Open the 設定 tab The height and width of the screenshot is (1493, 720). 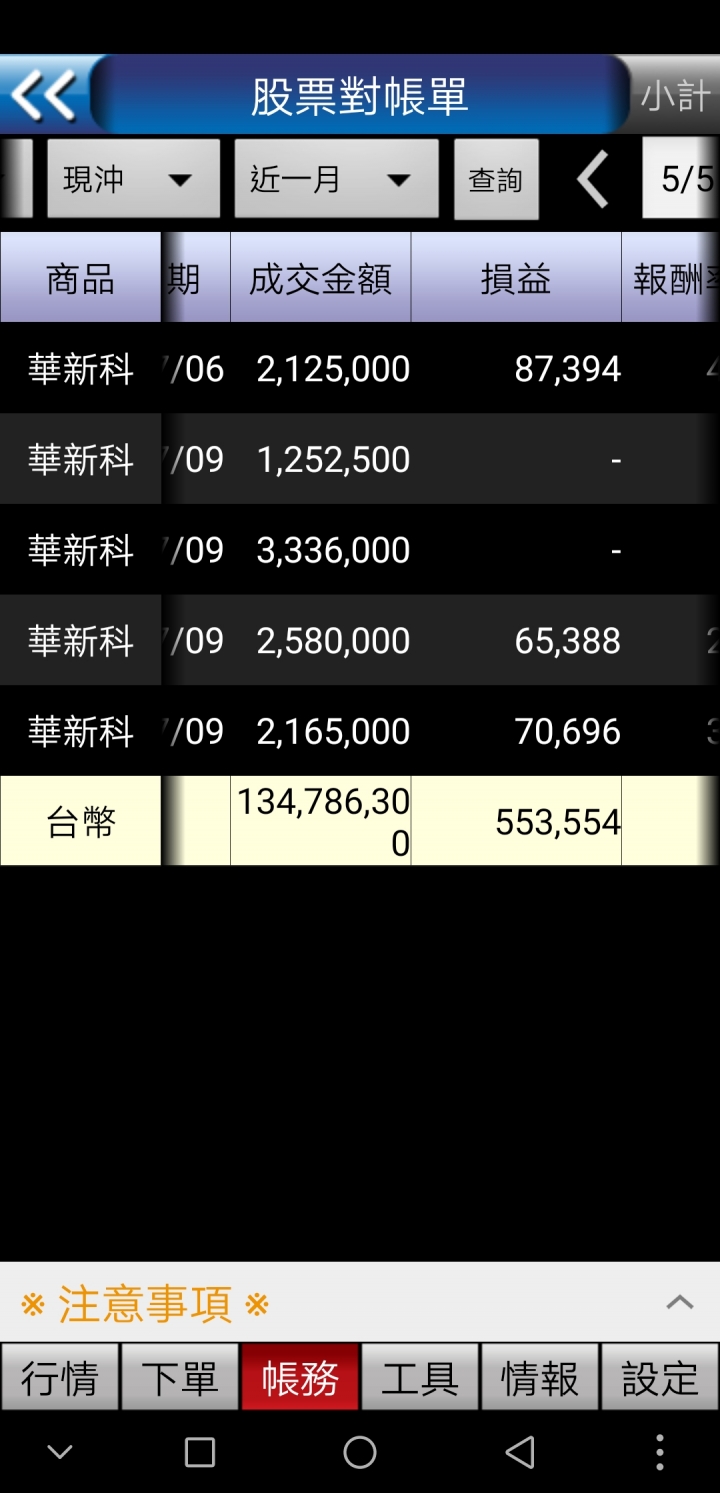(660, 1378)
